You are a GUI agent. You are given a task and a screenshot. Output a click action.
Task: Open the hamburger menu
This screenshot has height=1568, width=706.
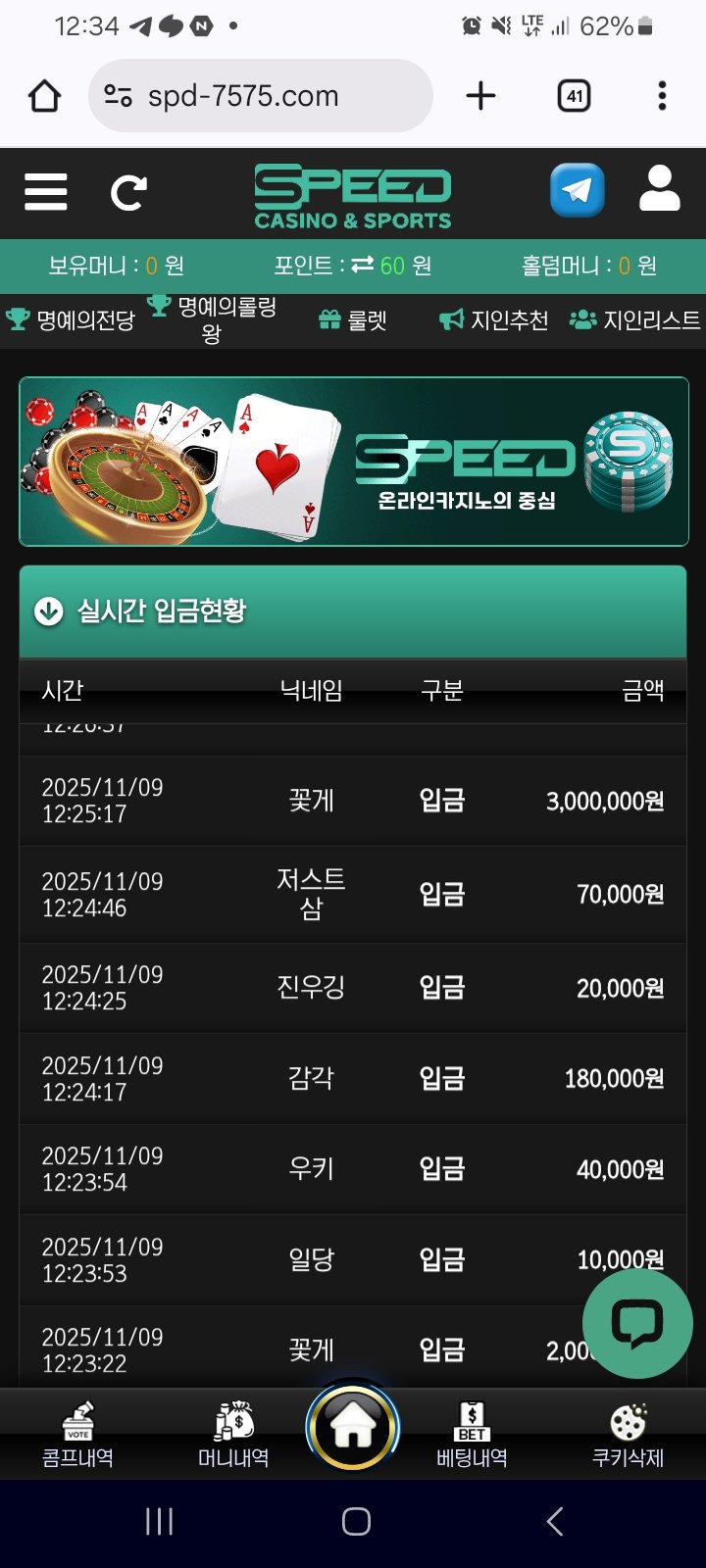(x=45, y=192)
